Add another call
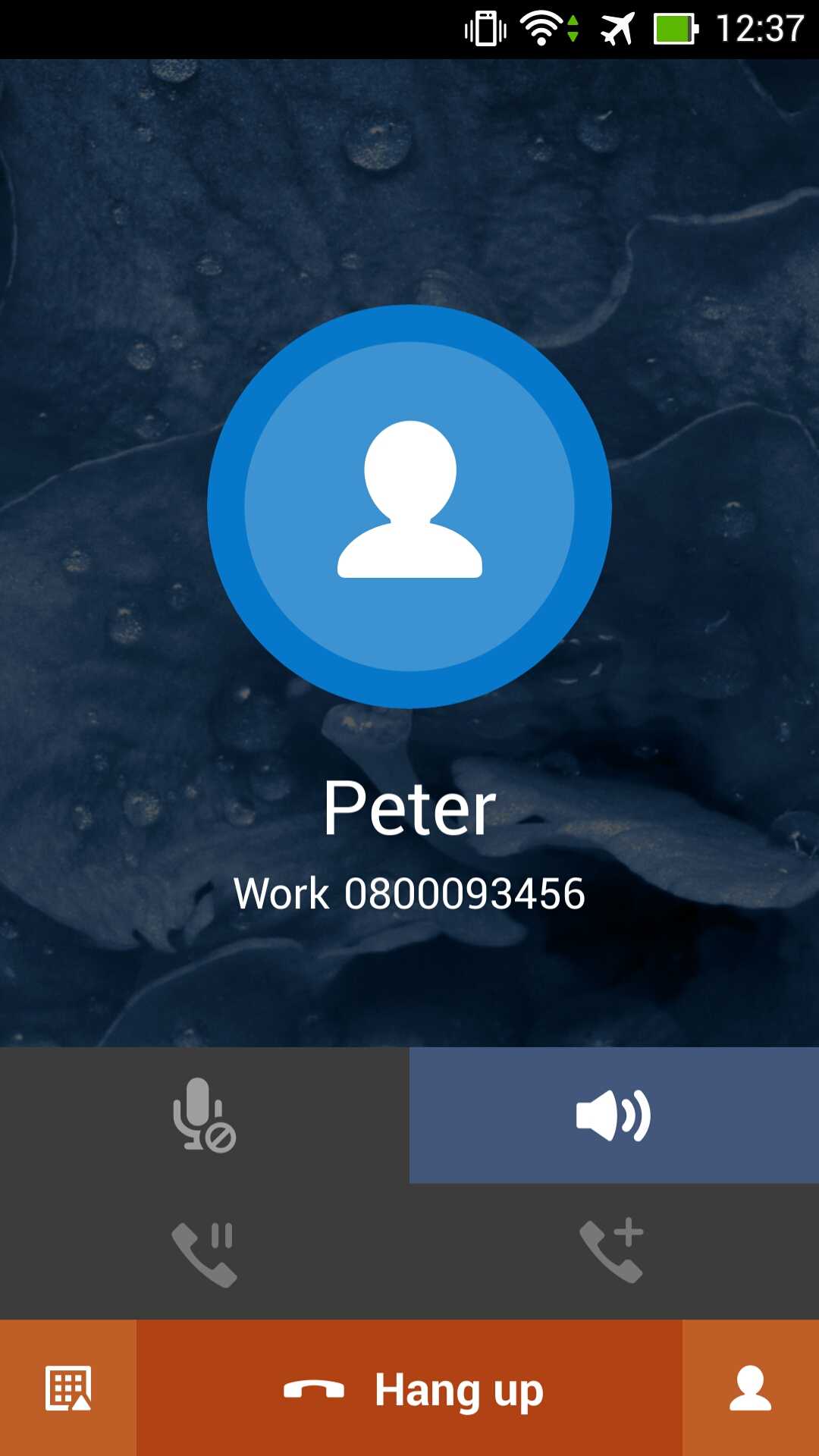 click(612, 1251)
